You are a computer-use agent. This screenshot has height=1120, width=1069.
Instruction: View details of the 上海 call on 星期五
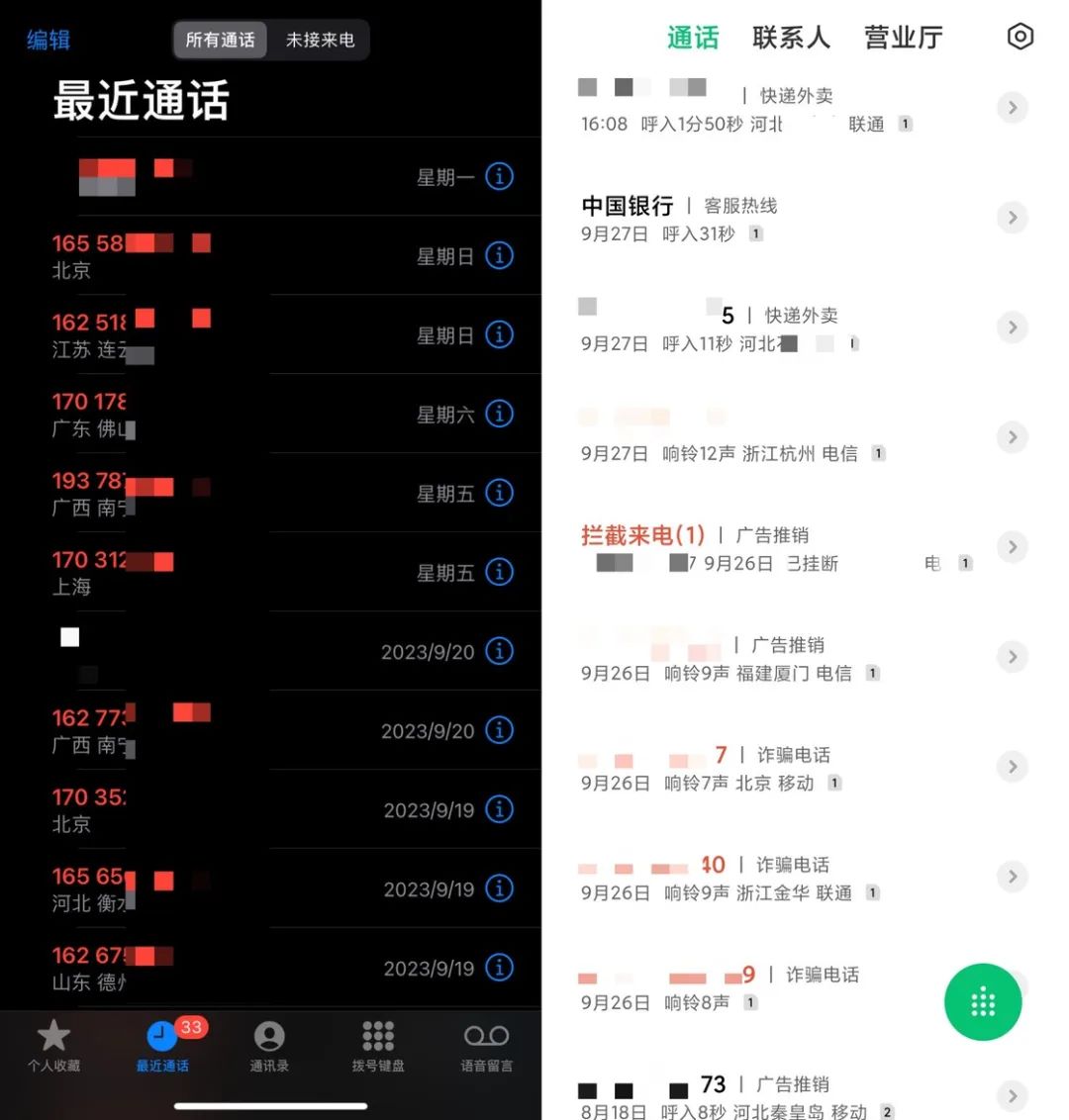(x=500, y=572)
